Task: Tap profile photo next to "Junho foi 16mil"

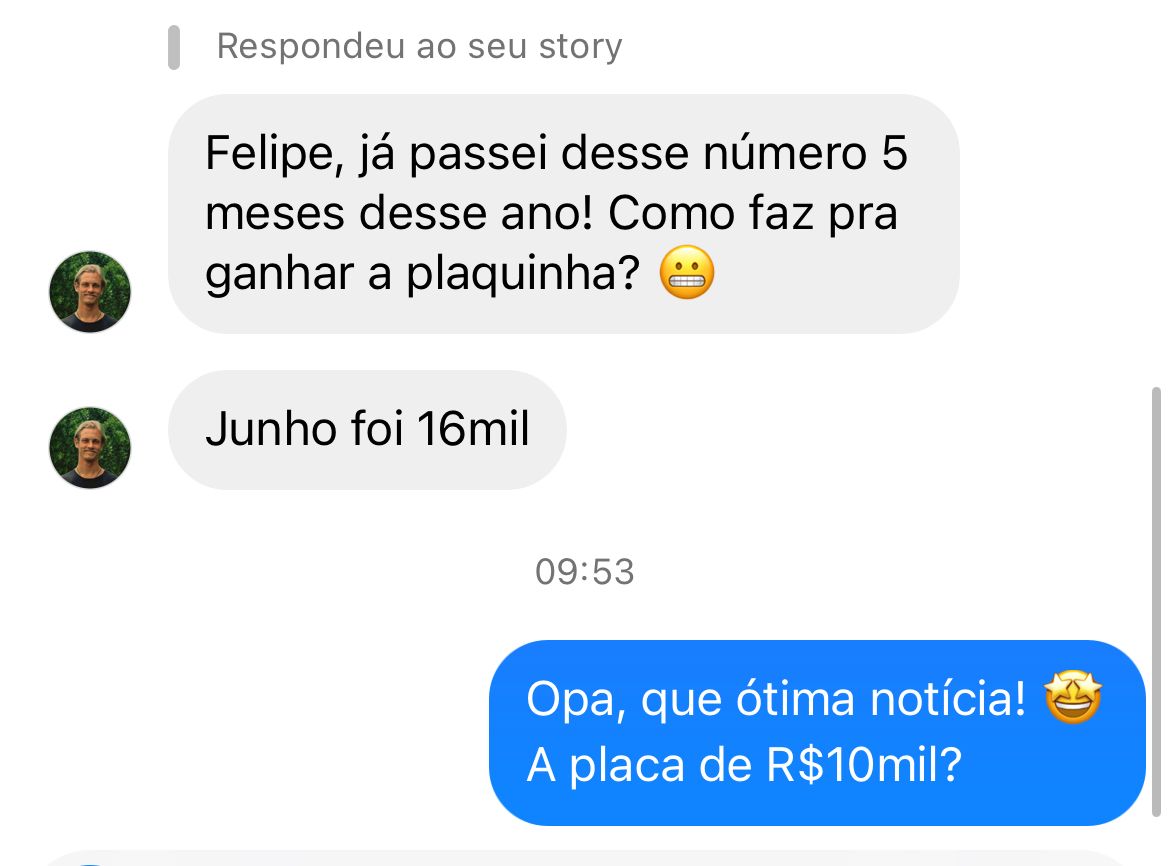Action: (90, 447)
